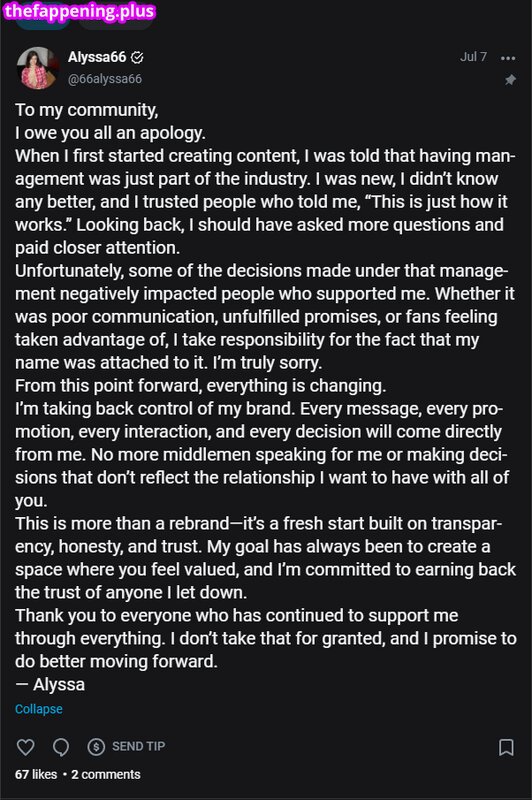View the 2 comments
Screen dimensions: 532x800
(x=106, y=774)
